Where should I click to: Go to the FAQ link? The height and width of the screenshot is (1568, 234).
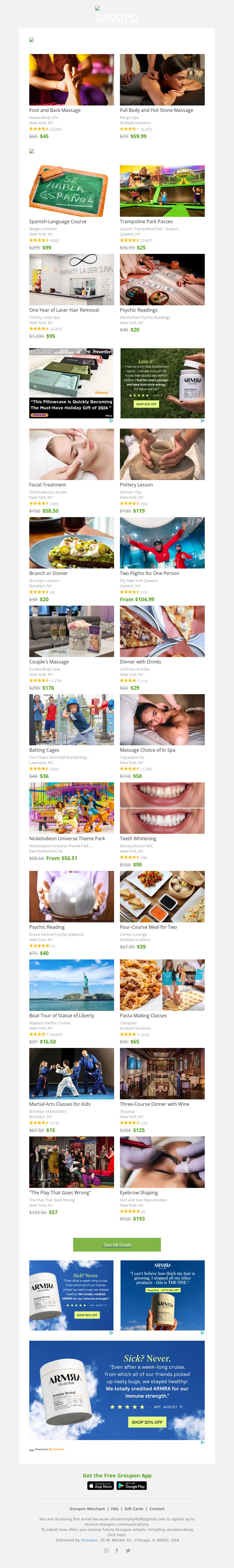115,1508
